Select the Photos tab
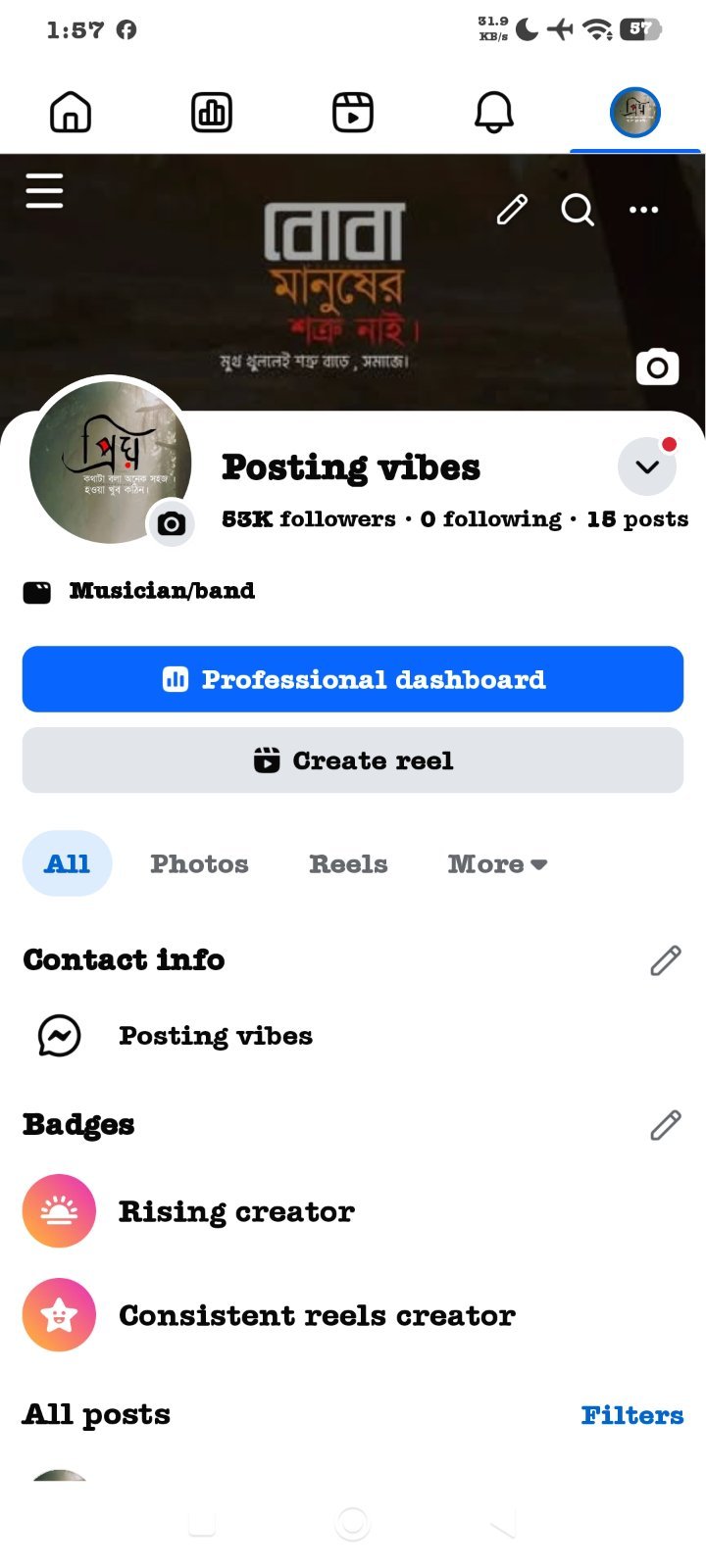Viewport: 706px width, 1568px height. (199, 864)
